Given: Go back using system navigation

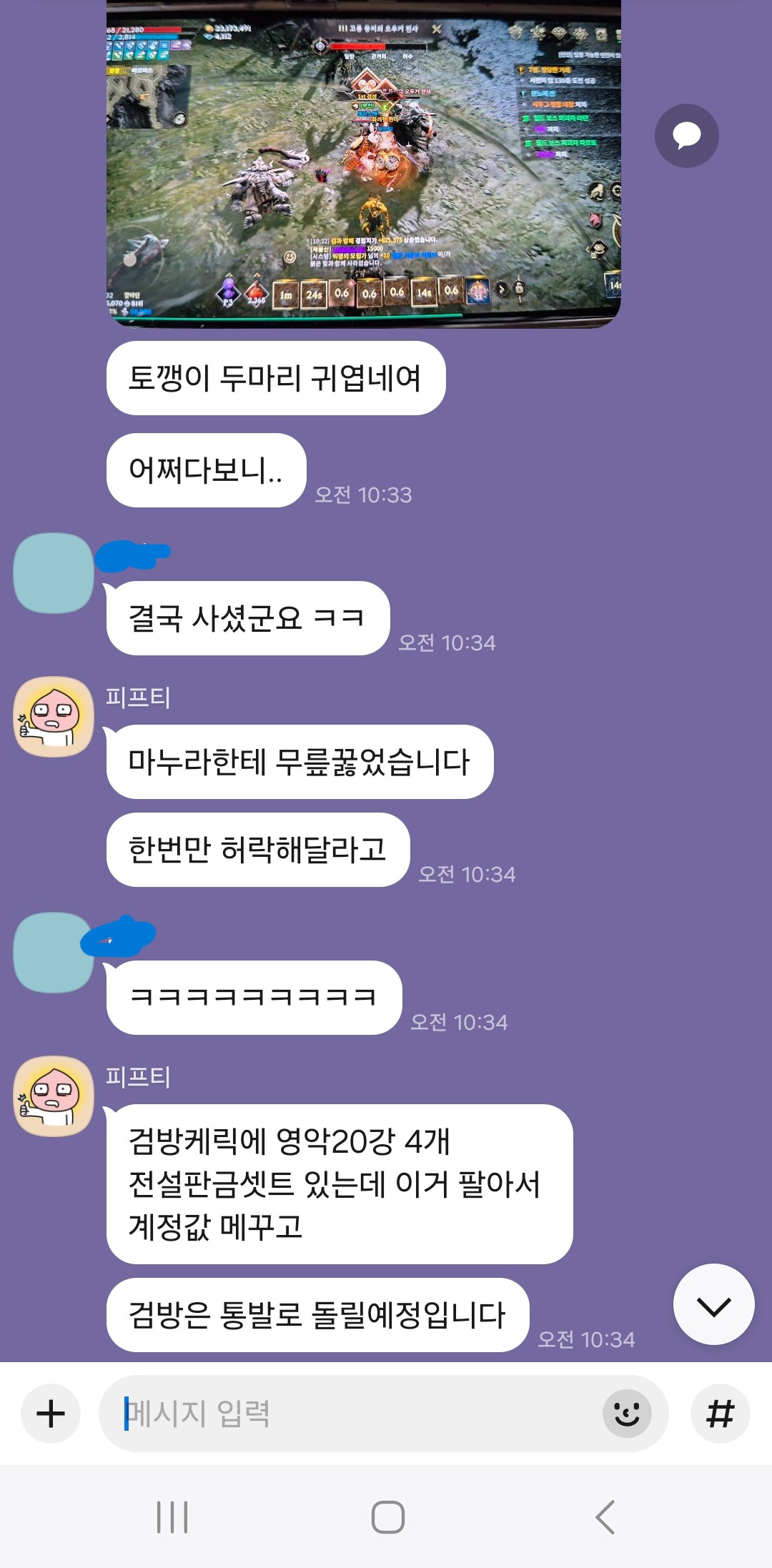Looking at the screenshot, I should tap(605, 1517).
